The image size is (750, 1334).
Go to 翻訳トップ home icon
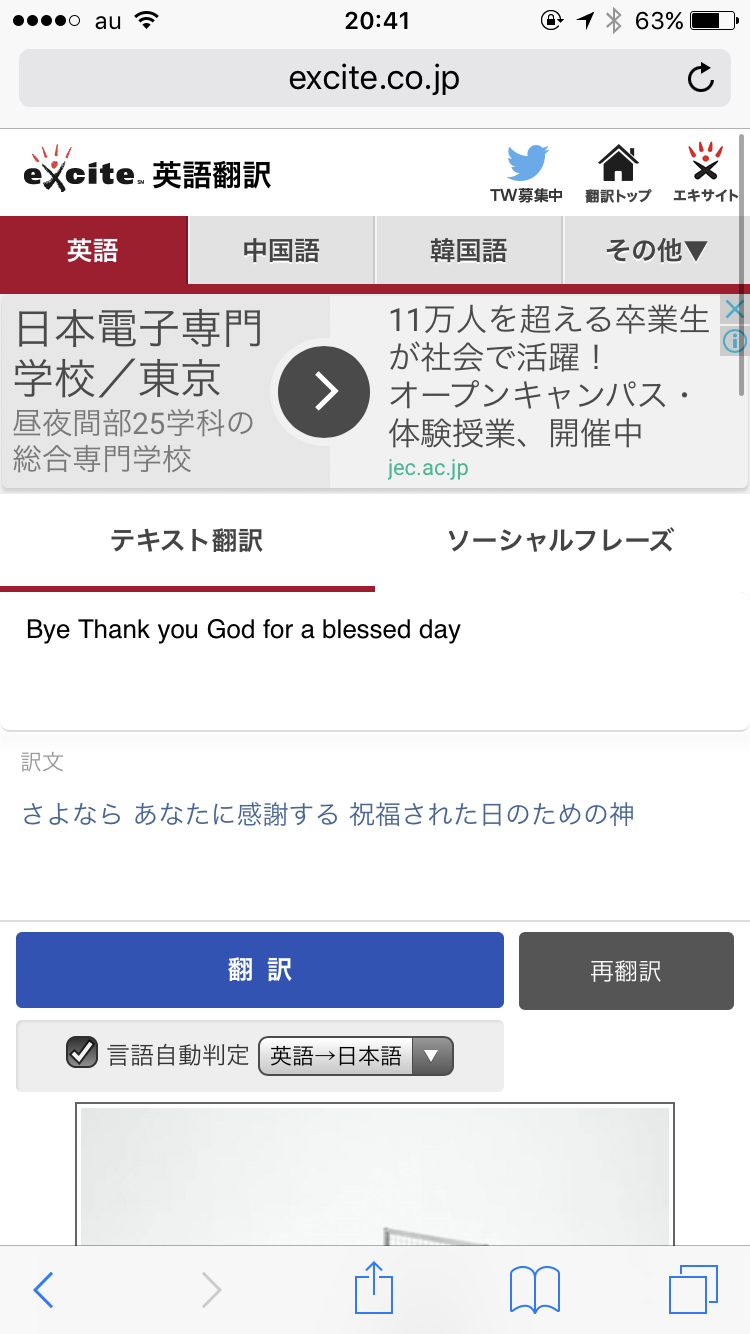click(x=618, y=172)
